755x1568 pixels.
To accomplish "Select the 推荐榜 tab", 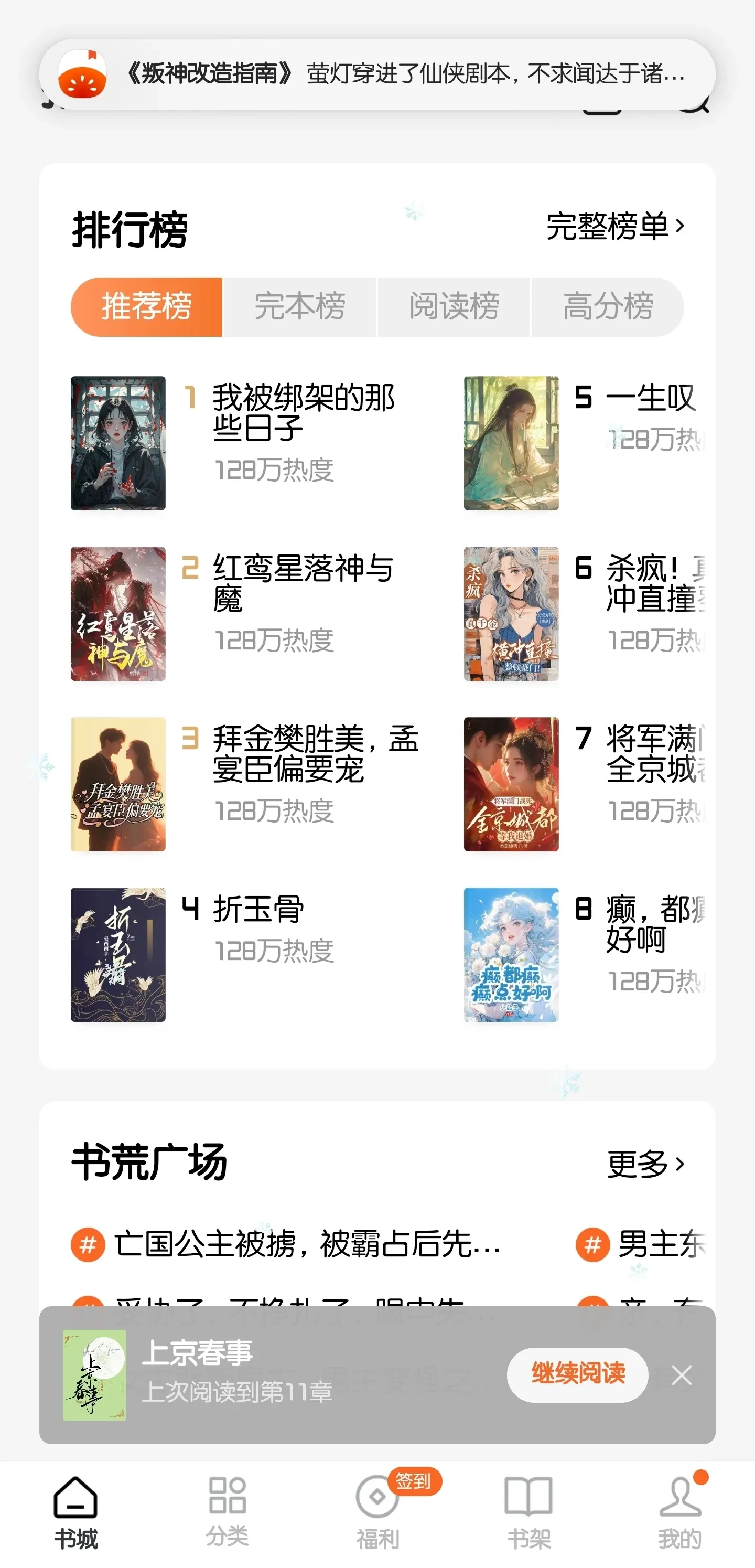I will point(147,307).
